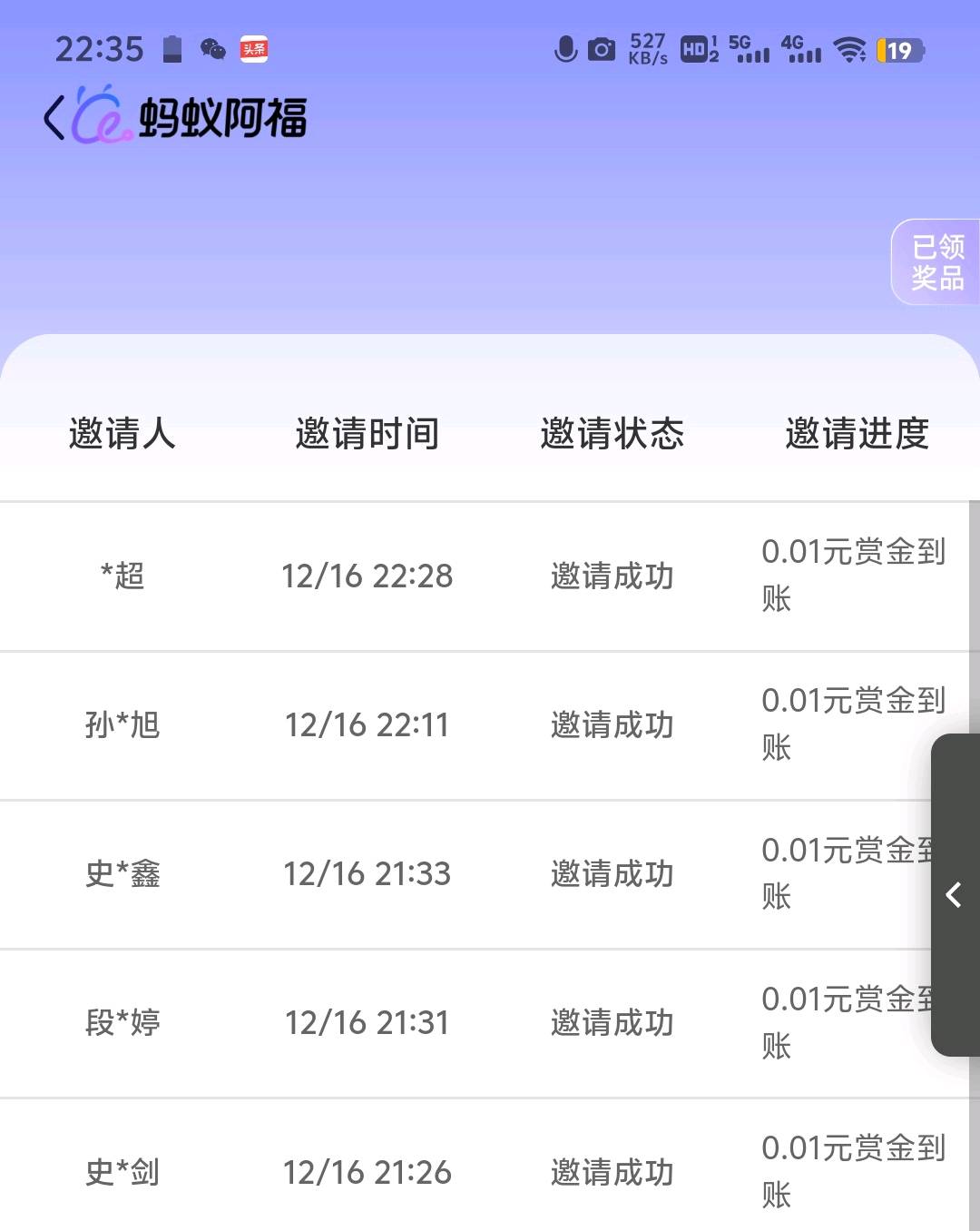The image size is (980, 1231).
Task: Tap invitee *超 in the list
Action: point(122,576)
